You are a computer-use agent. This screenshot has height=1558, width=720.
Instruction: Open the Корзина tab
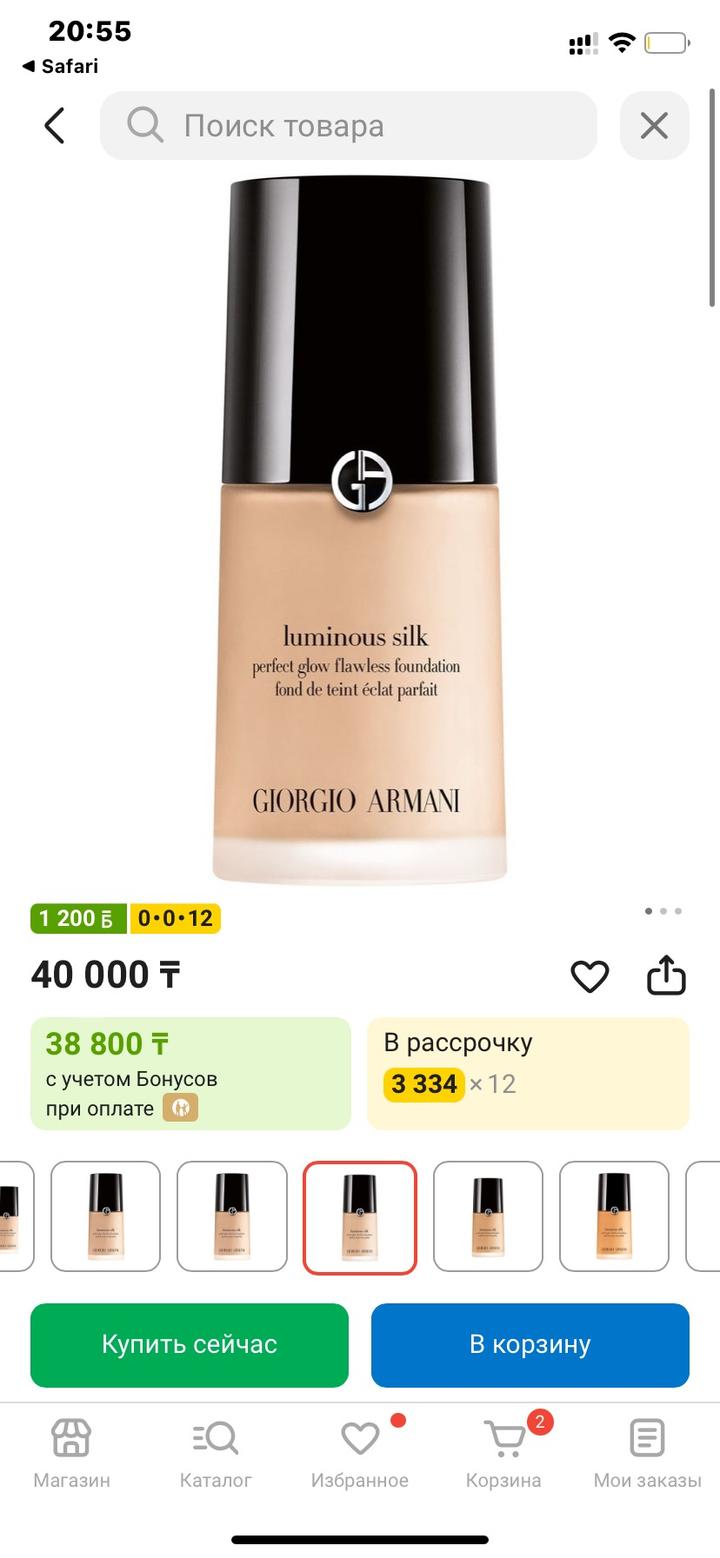[503, 1454]
